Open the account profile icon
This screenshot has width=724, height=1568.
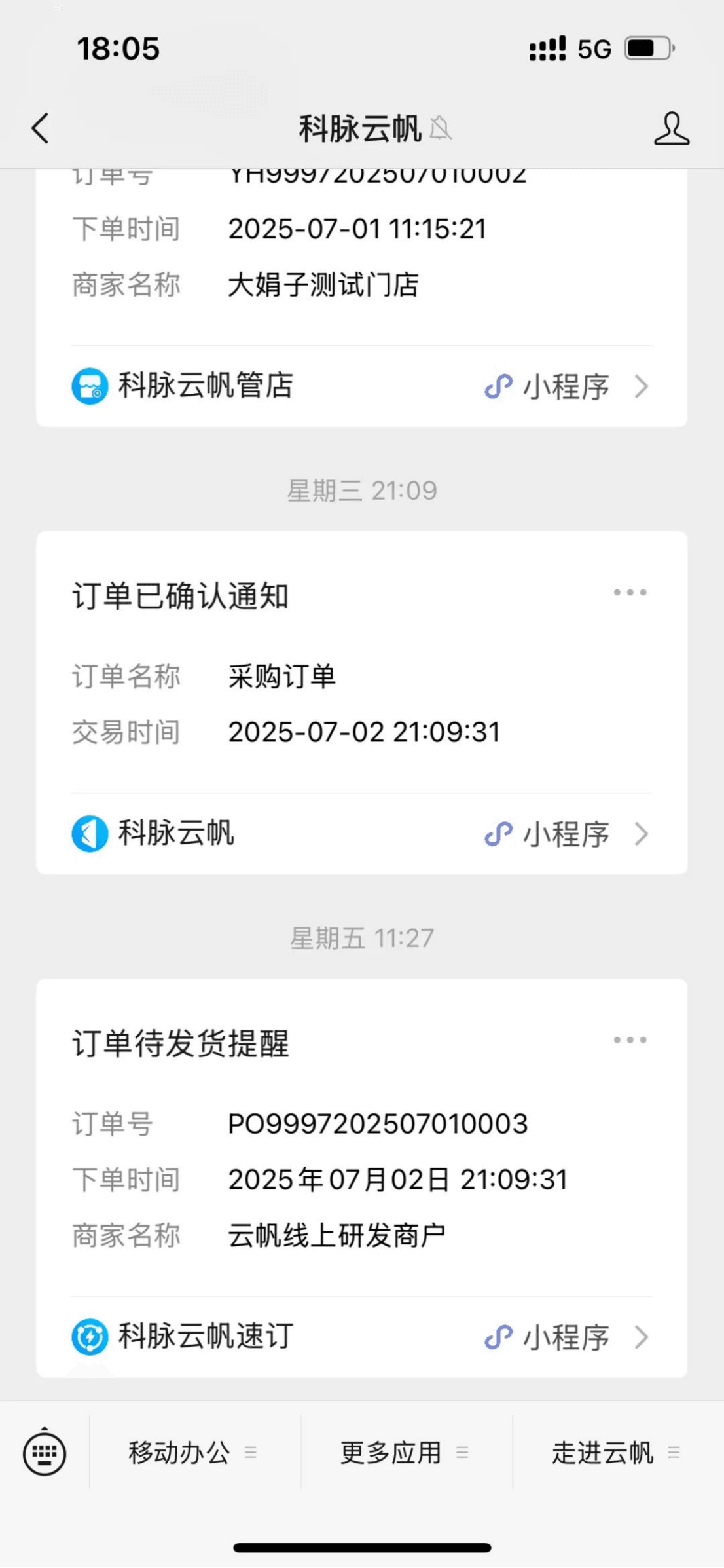tap(672, 128)
